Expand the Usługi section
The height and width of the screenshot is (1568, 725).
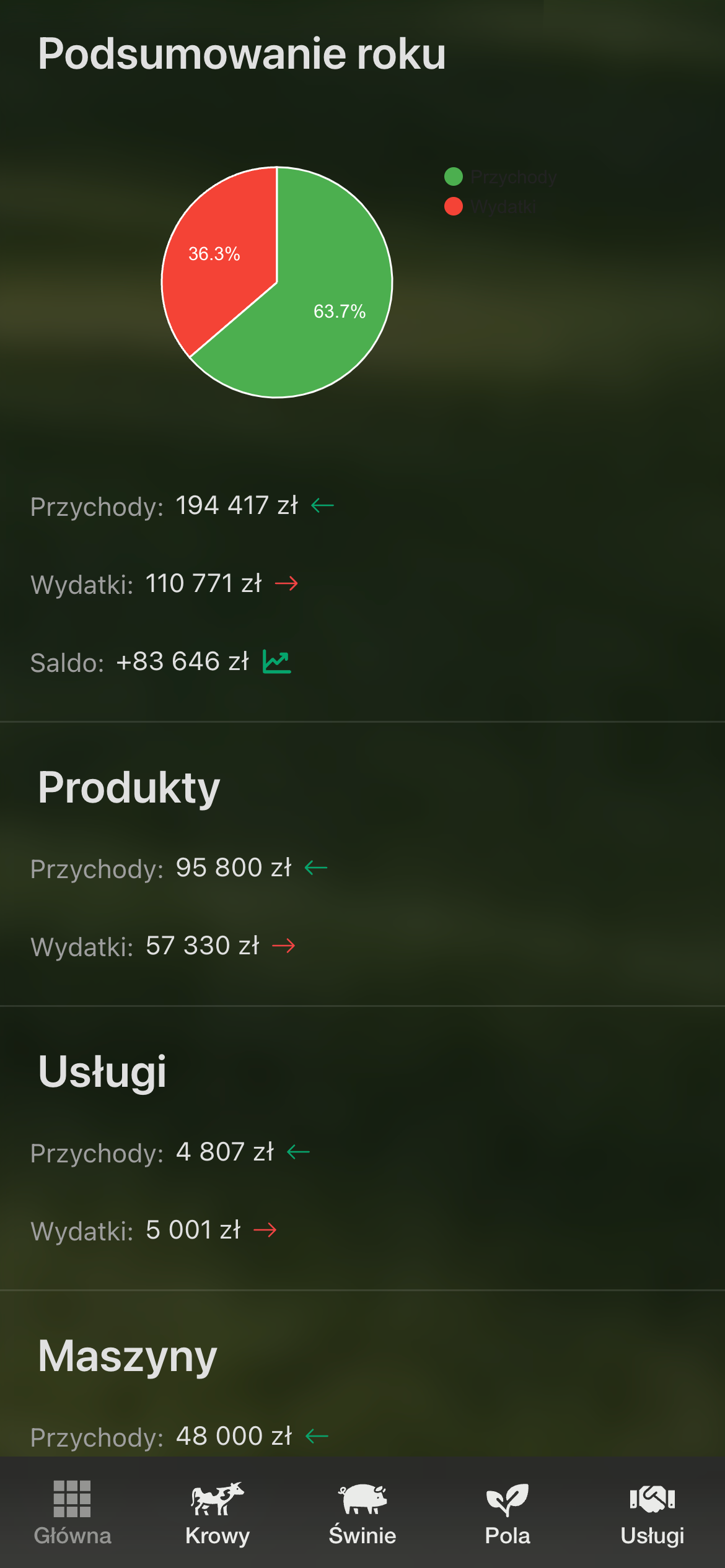click(102, 1071)
